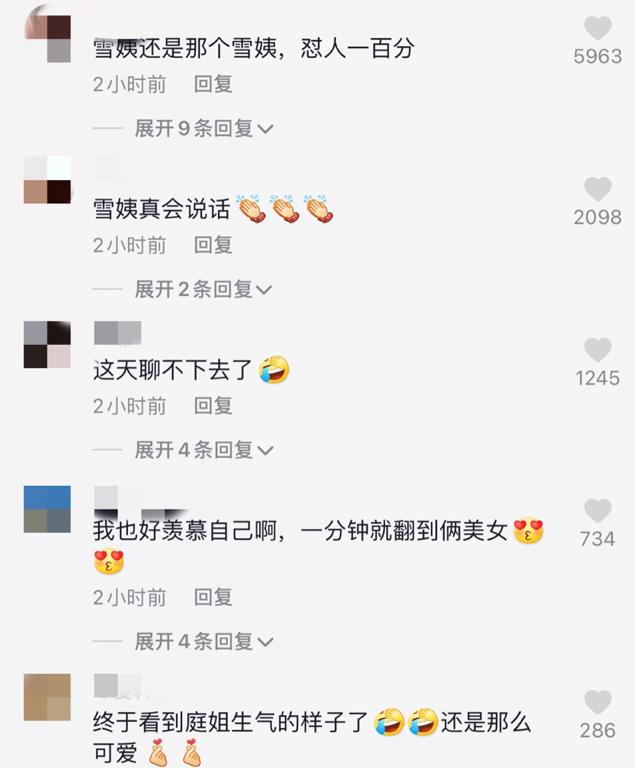Viewport: 635px width, 768px height.
Task: Reply to the comment 雪姨还是那个雪姨
Action: (213, 85)
